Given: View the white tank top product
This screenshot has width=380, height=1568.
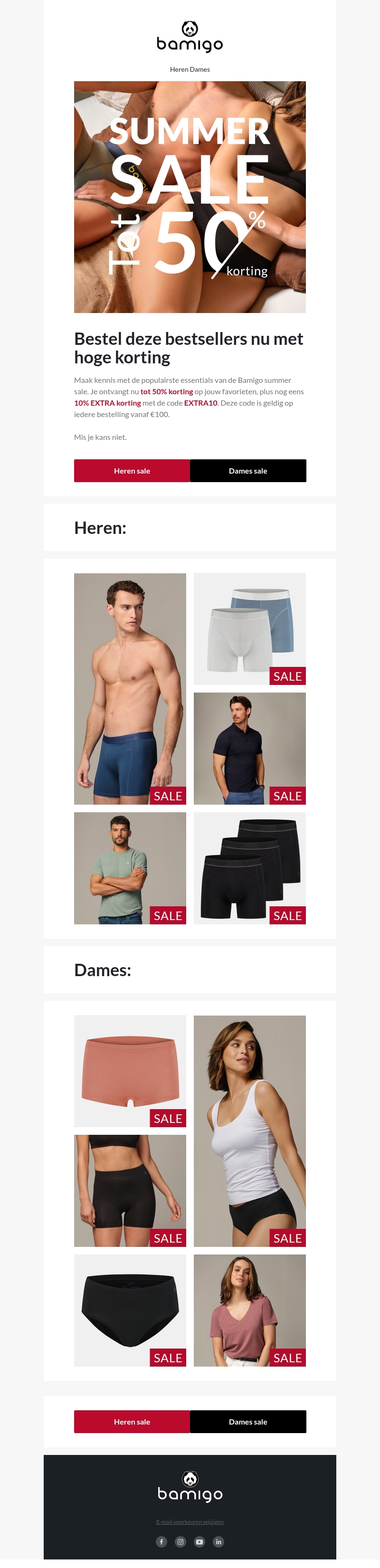Looking at the screenshot, I should 250,1131.
